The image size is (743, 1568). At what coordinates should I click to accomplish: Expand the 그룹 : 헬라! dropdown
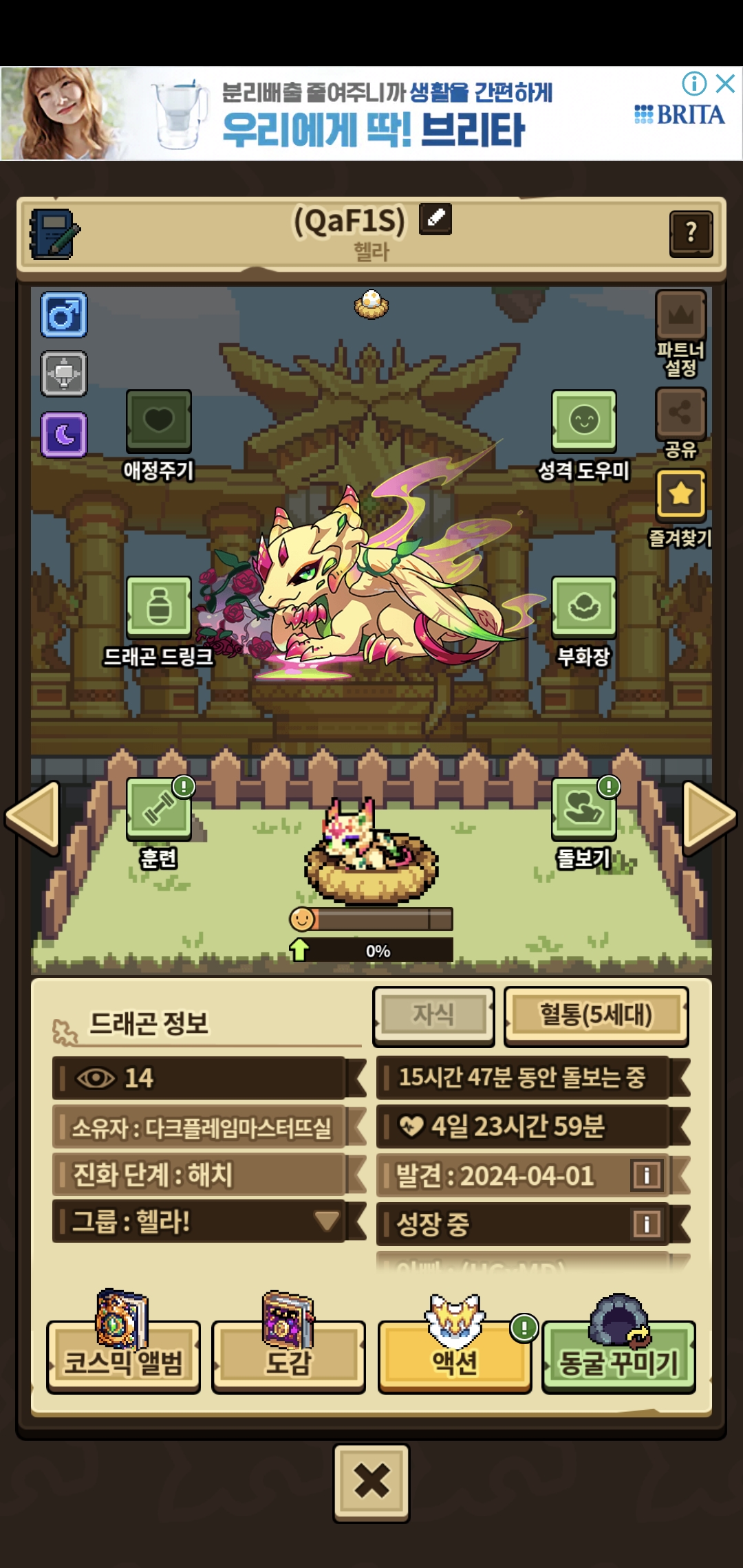[x=326, y=1221]
